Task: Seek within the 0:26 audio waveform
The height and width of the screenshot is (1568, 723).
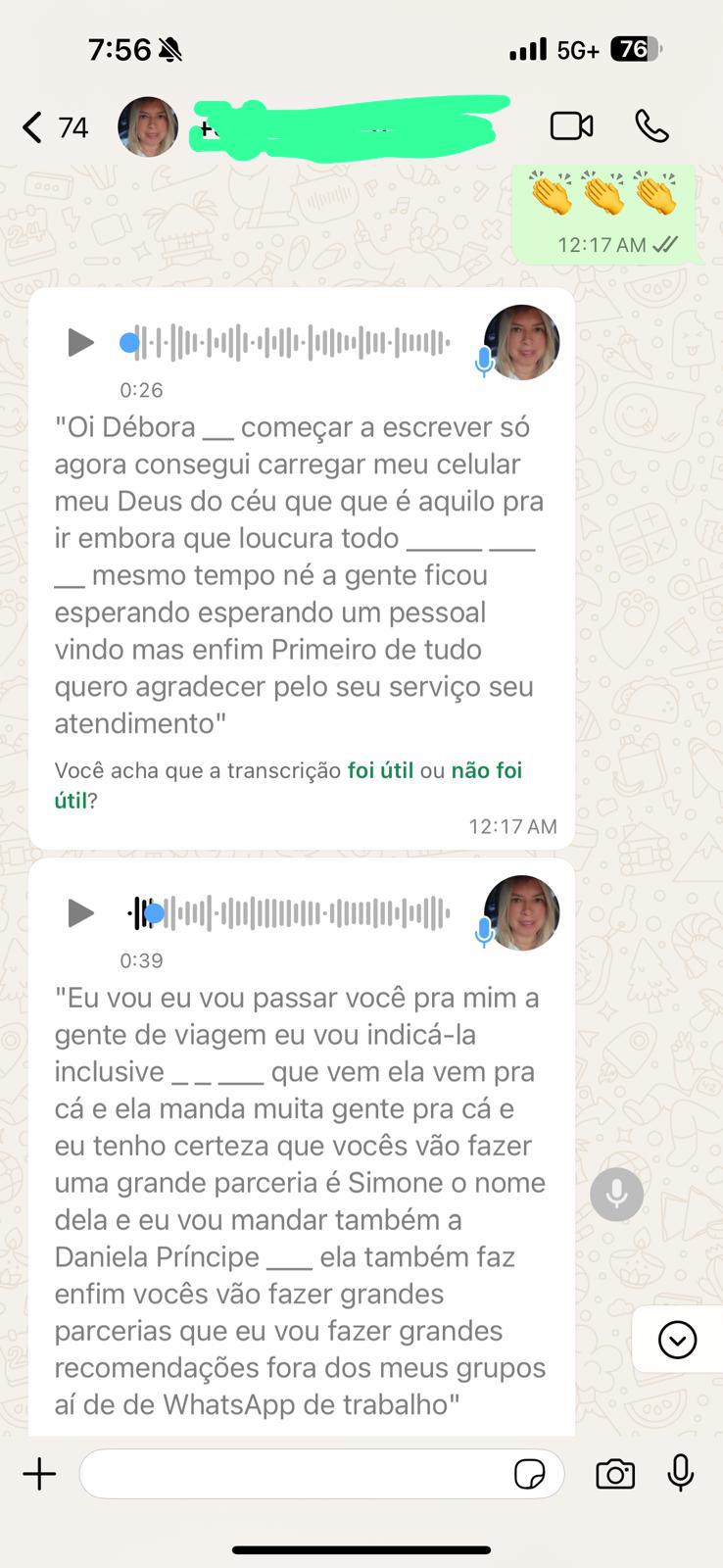Action: [x=294, y=343]
